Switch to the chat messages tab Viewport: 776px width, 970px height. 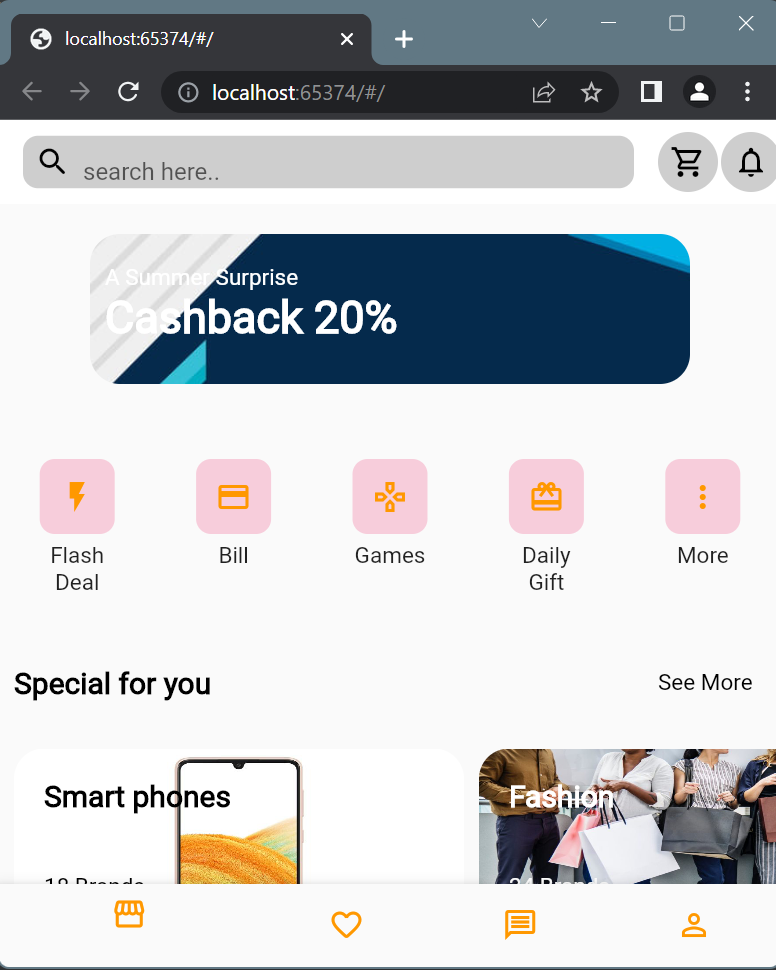[x=520, y=925]
